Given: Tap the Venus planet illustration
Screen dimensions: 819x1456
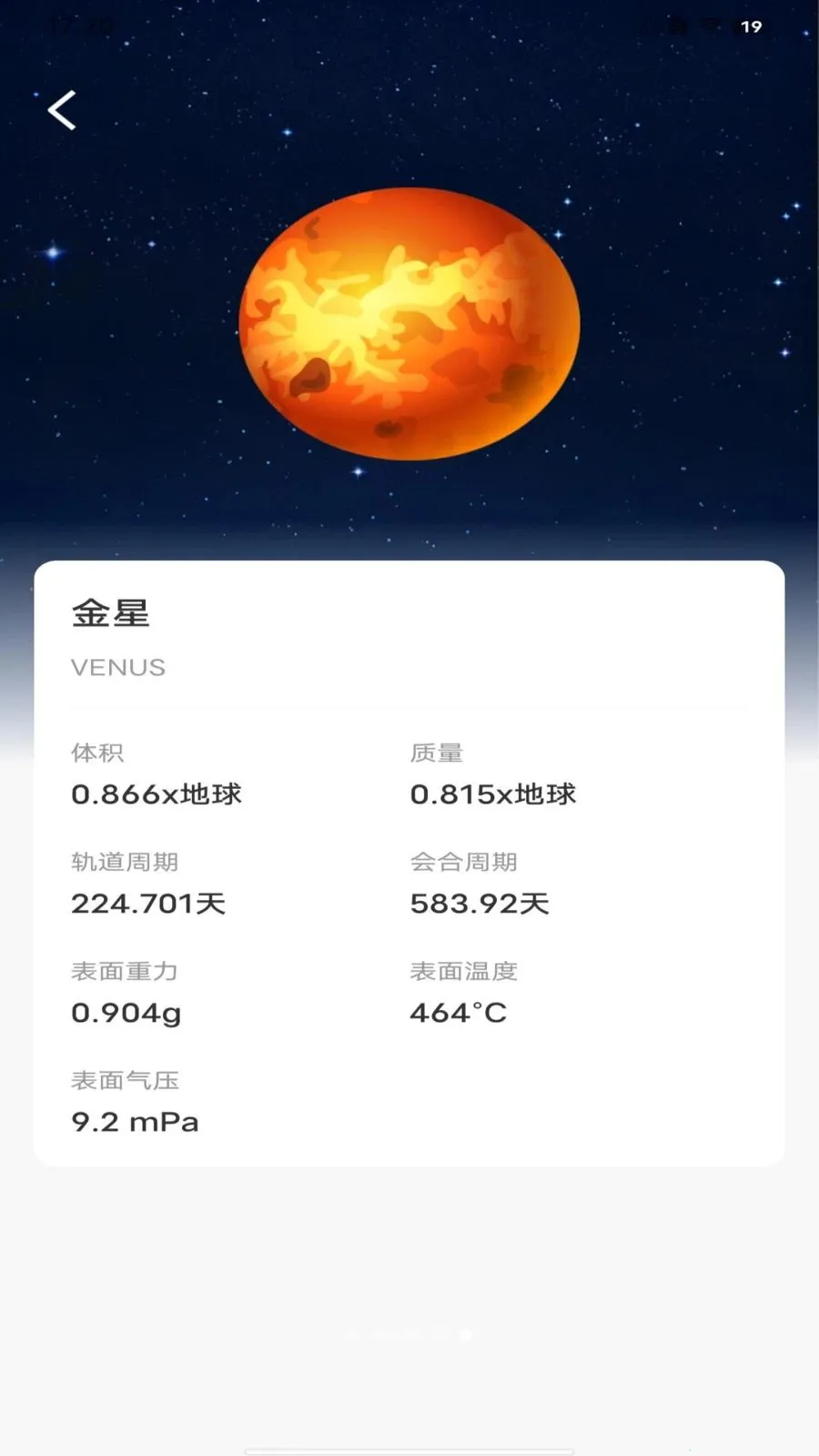Looking at the screenshot, I should (x=409, y=323).
